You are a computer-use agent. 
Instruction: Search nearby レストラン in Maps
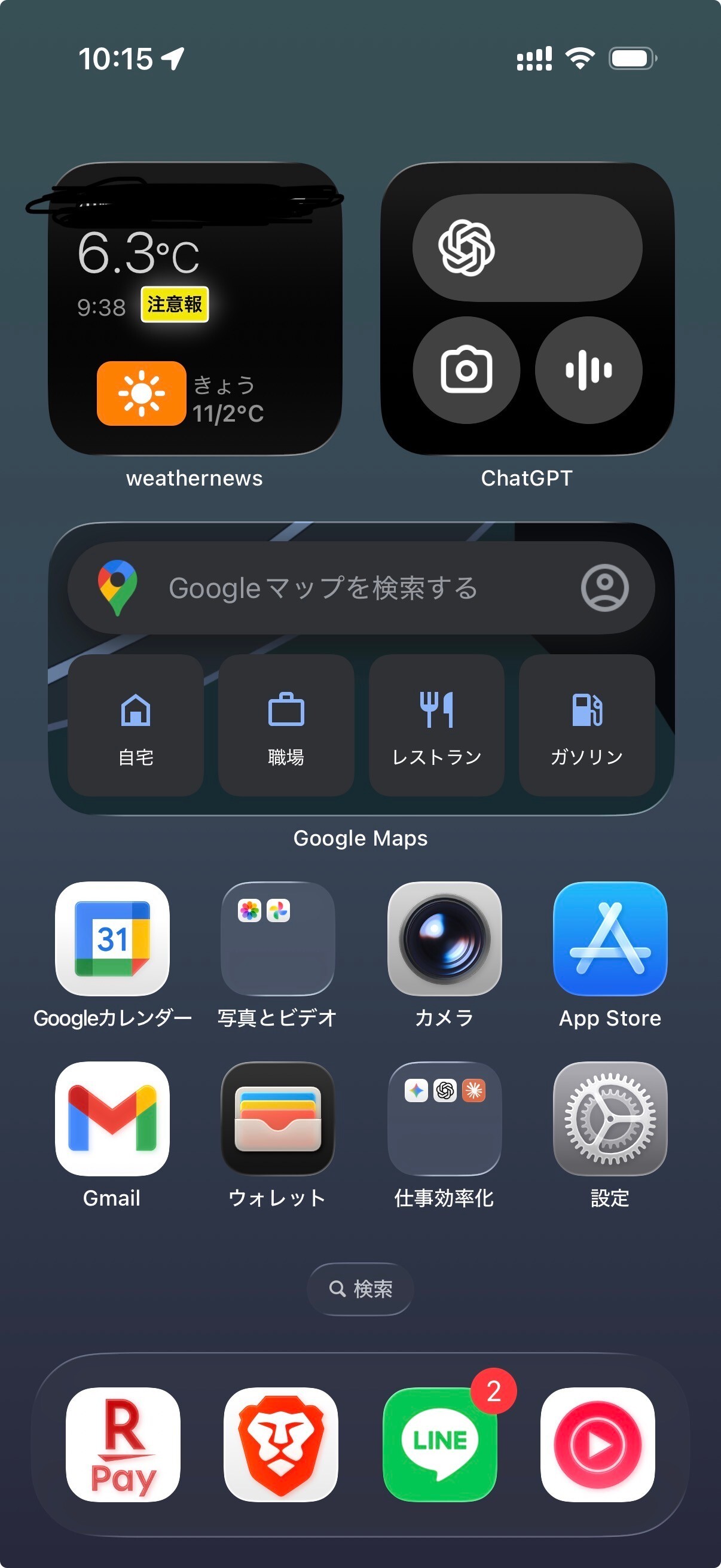click(x=436, y=725)
